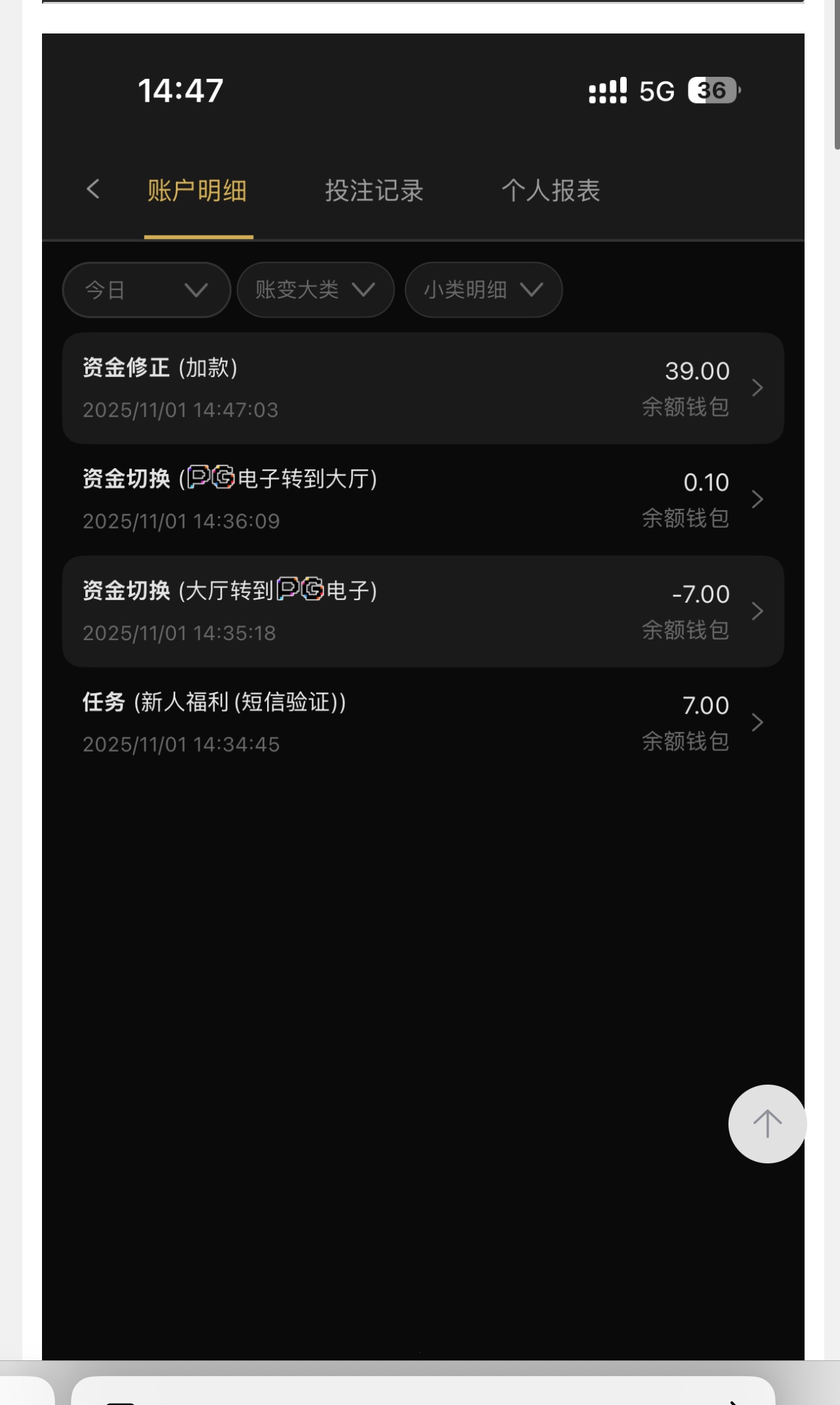Tap the back-to-top arrow button
The height and width of the screenshot is (1405, 840).
766,1123
